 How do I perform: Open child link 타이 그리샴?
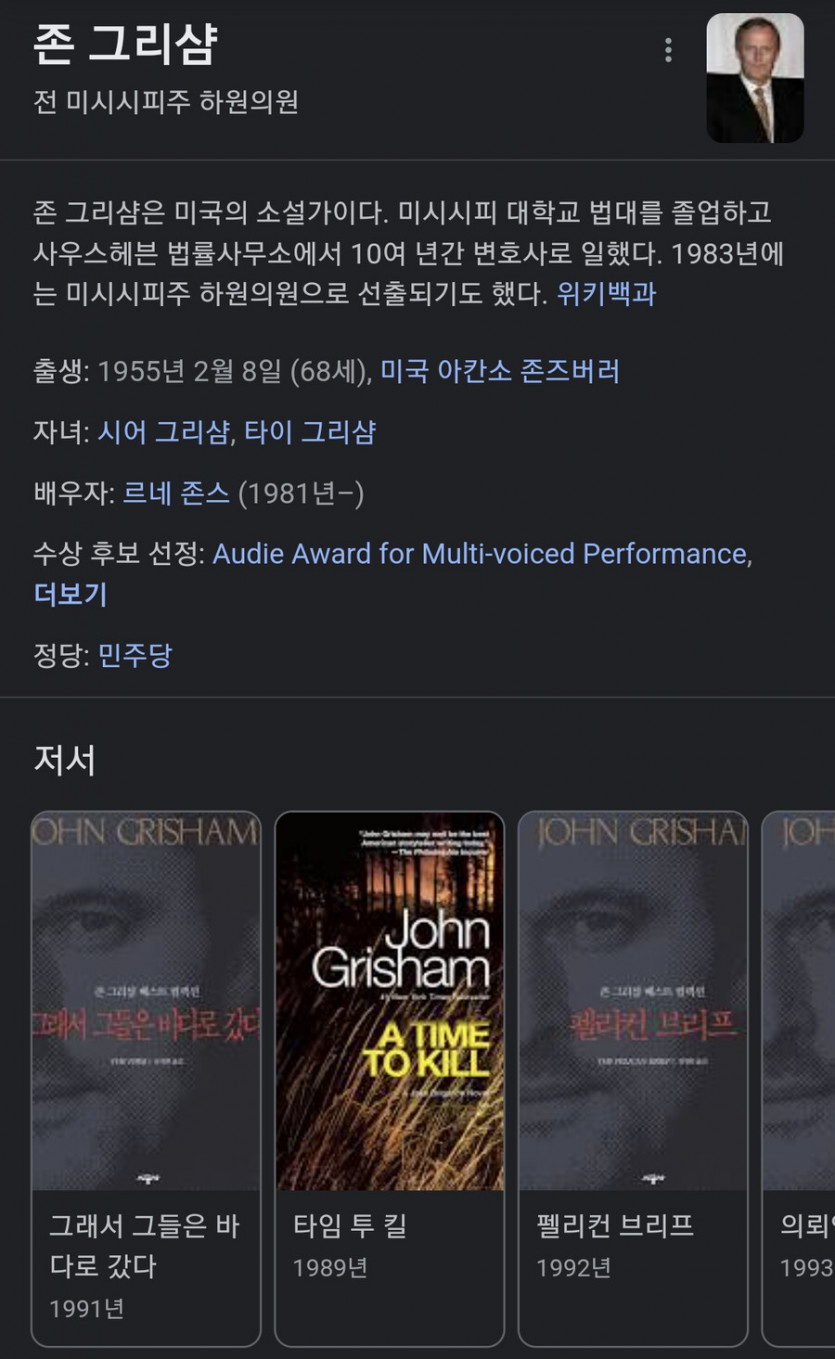310,432
